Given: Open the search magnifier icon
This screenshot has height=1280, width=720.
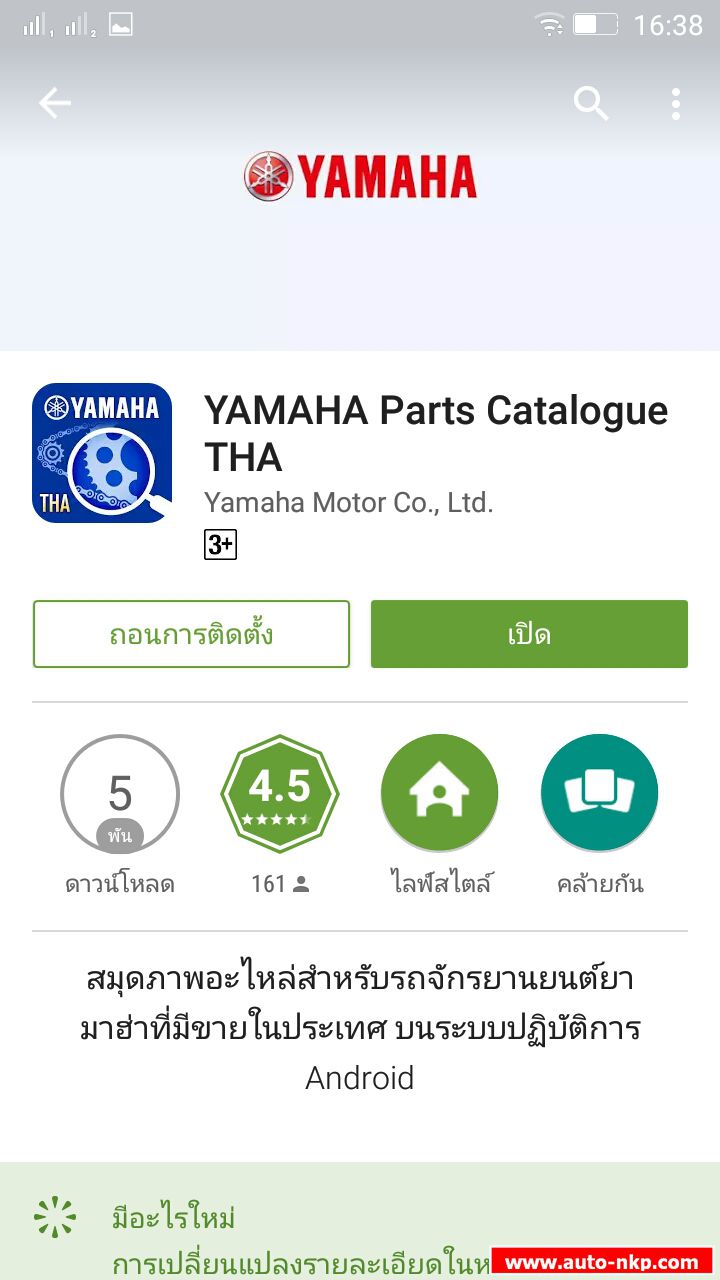Looking at the screenshot, I should (591, 103).
